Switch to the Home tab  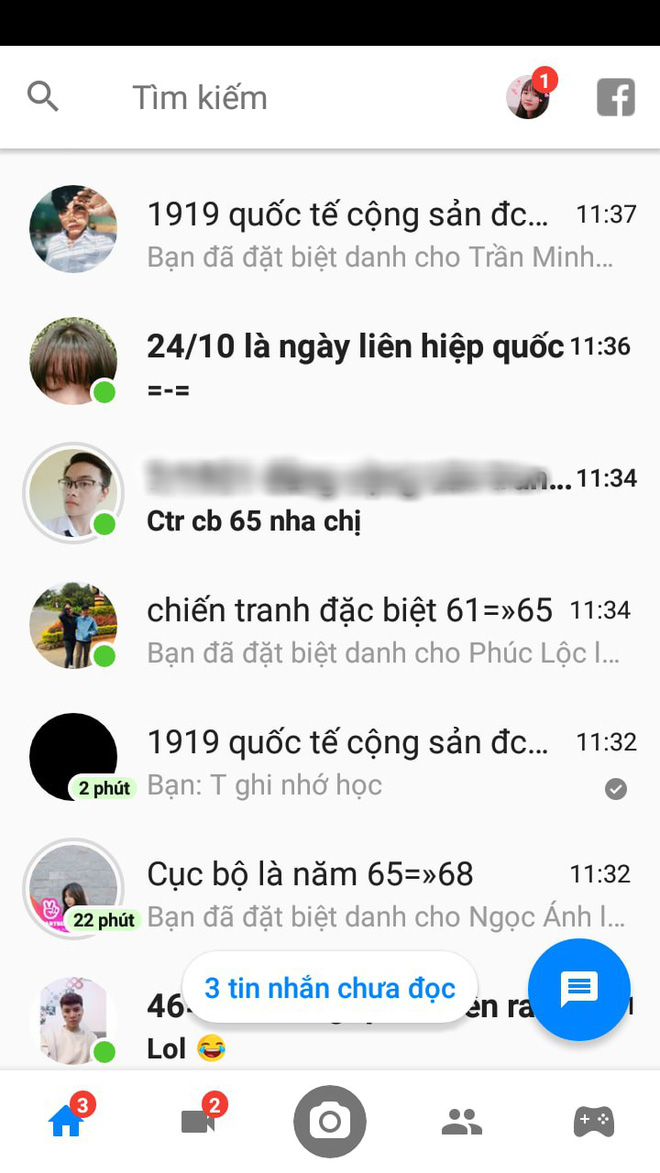click(66, 1121)
